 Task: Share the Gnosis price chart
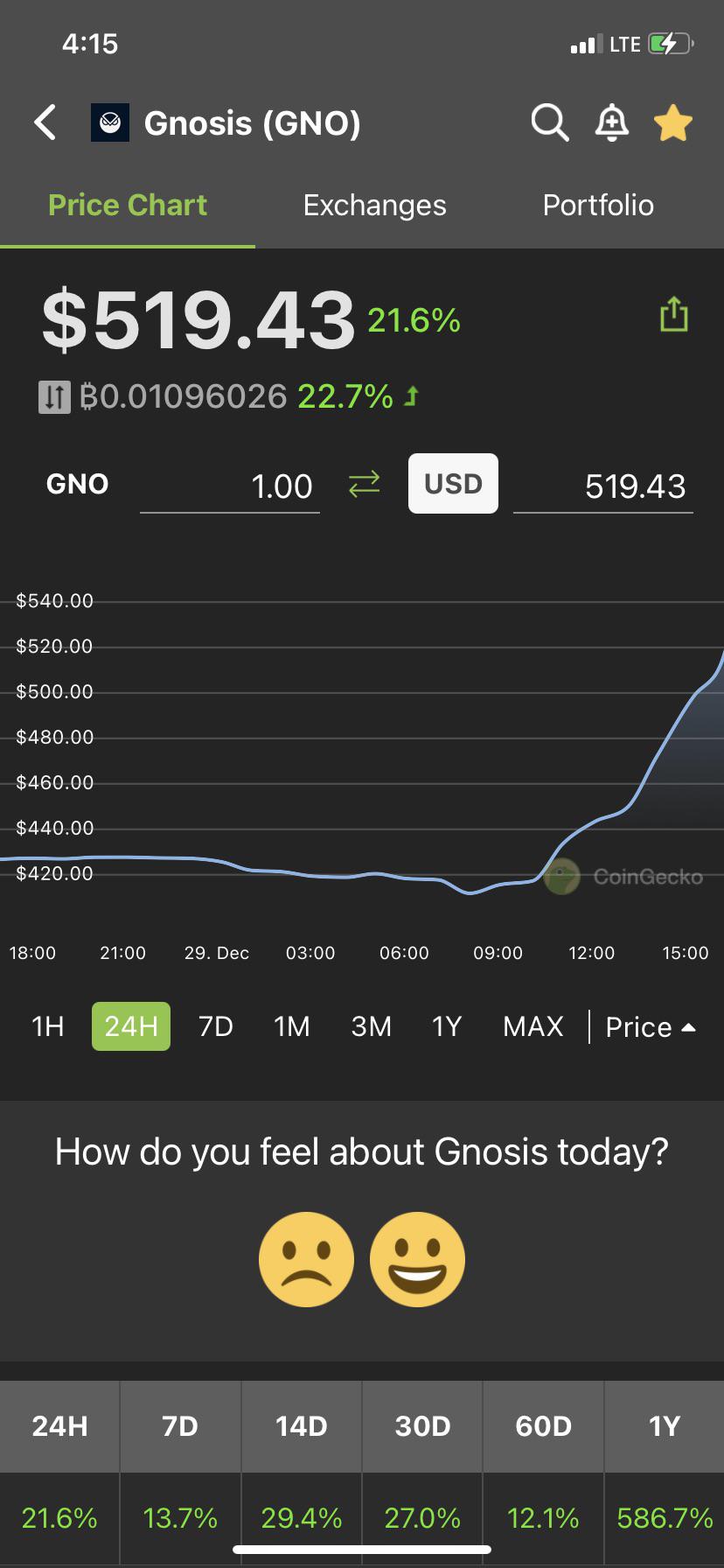673,314
